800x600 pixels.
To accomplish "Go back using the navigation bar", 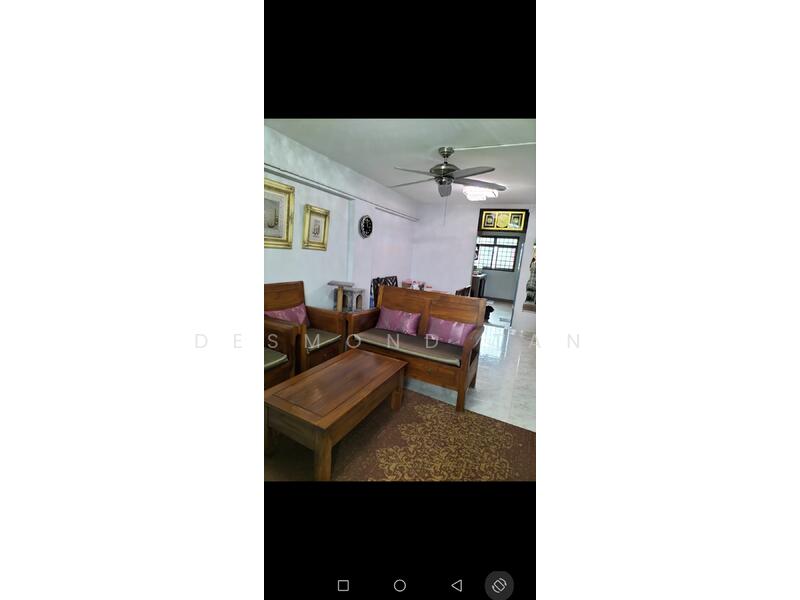I will coord(456,585).
